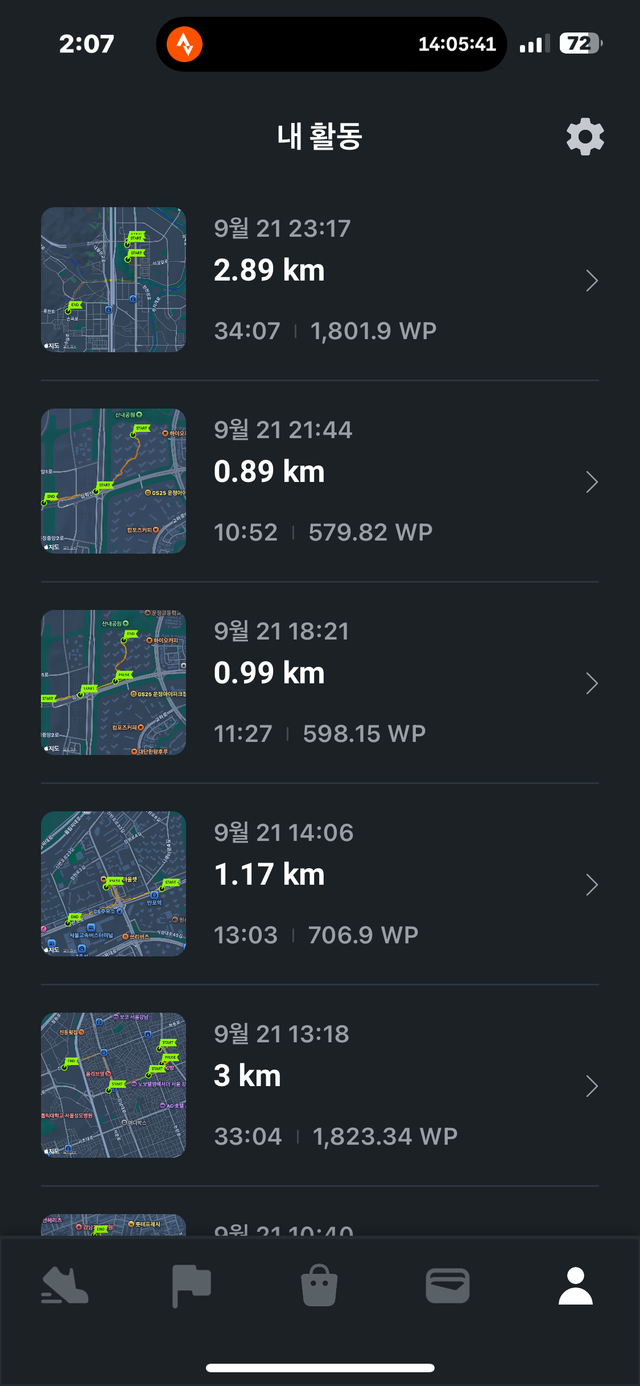Open the 0.89 km activity from 21:44

(x=320, y=481)
